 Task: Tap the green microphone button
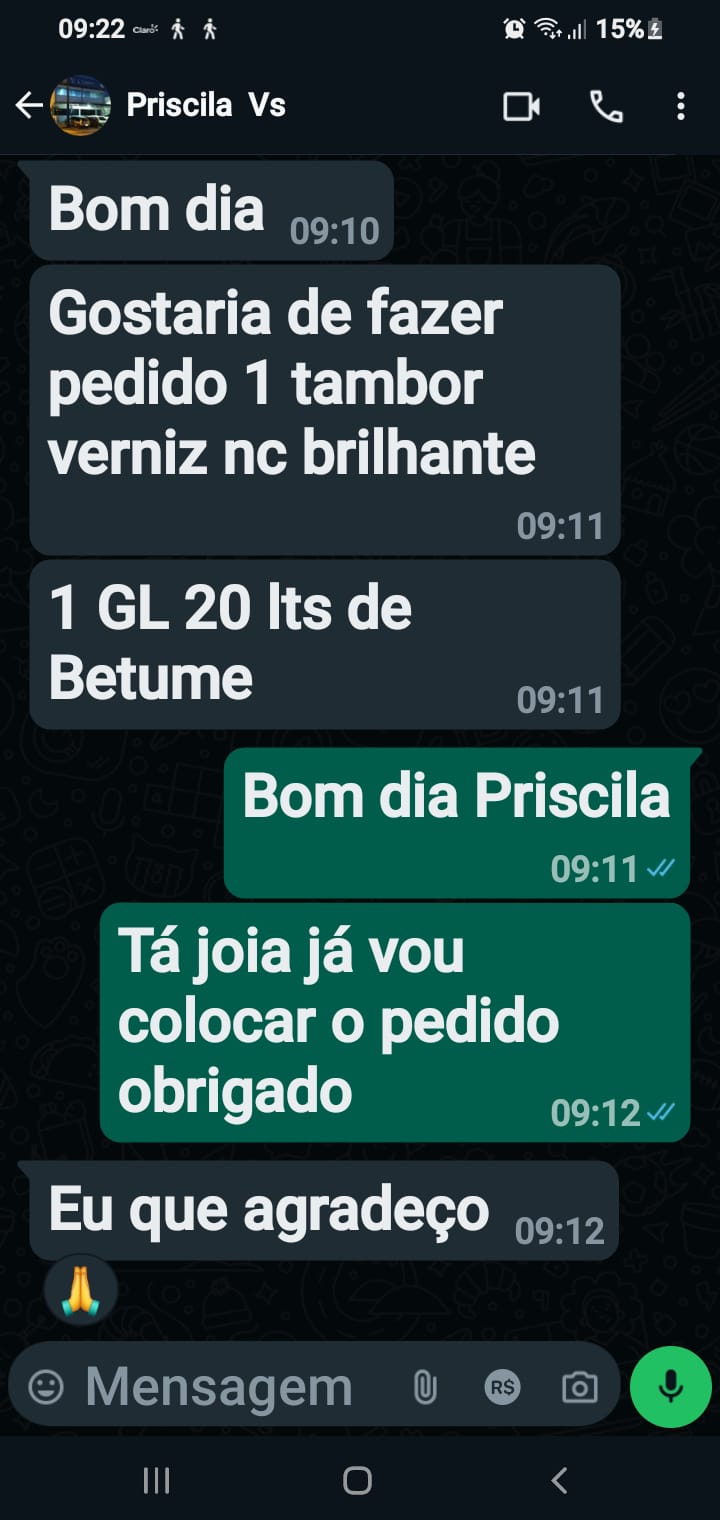(x=670, y=1386)
